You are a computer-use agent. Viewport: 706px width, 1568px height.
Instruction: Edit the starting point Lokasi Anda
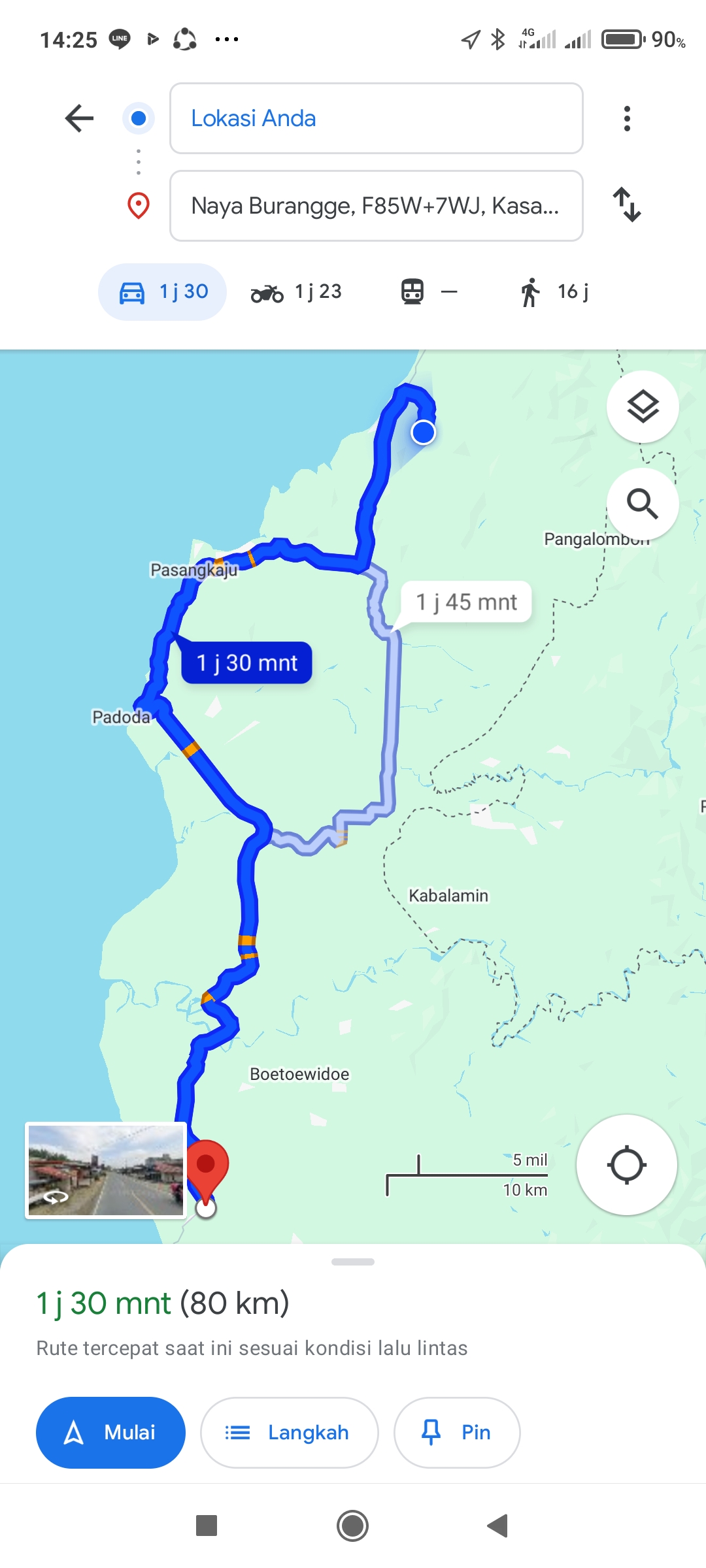pyautogui.click(x=376, y=118)
